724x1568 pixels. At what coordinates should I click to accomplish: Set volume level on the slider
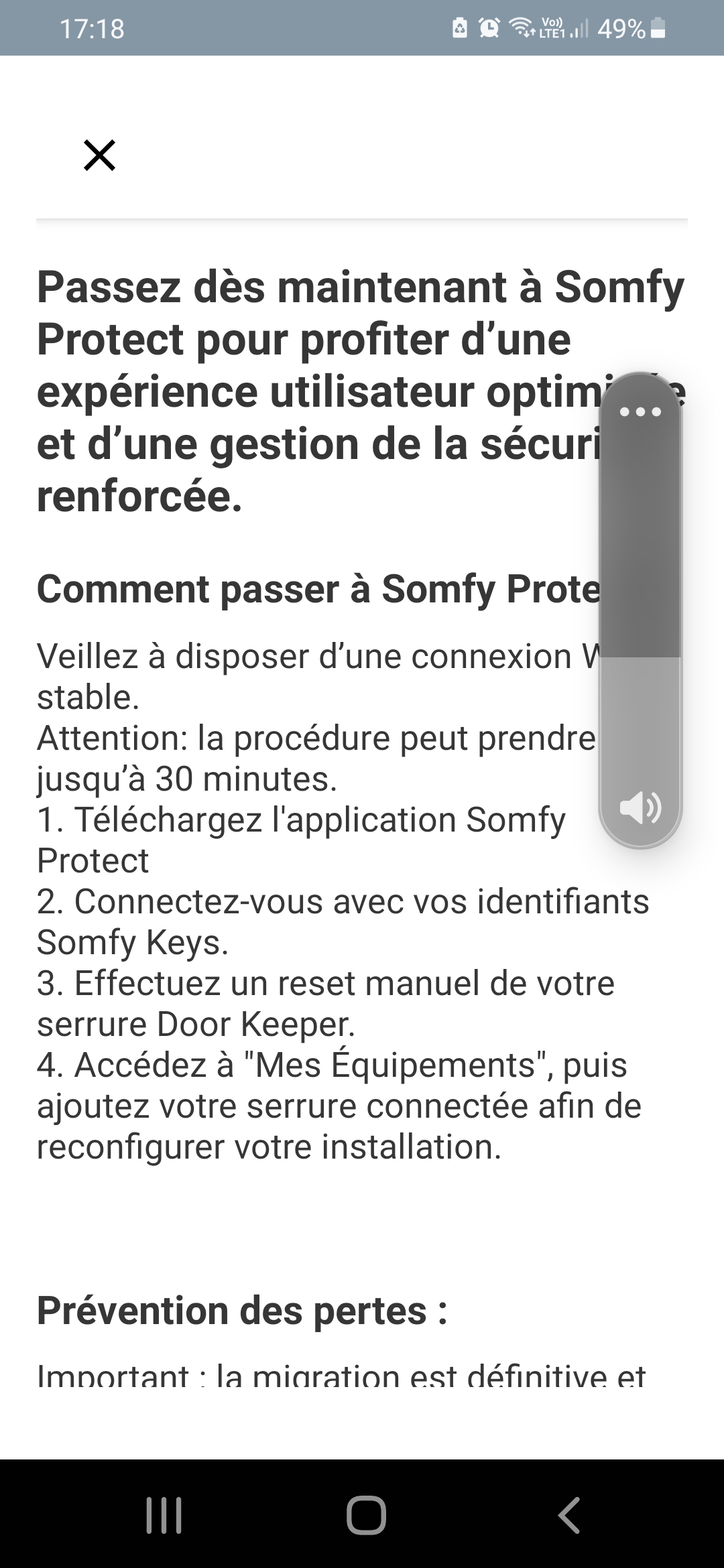tap(640, 603)
